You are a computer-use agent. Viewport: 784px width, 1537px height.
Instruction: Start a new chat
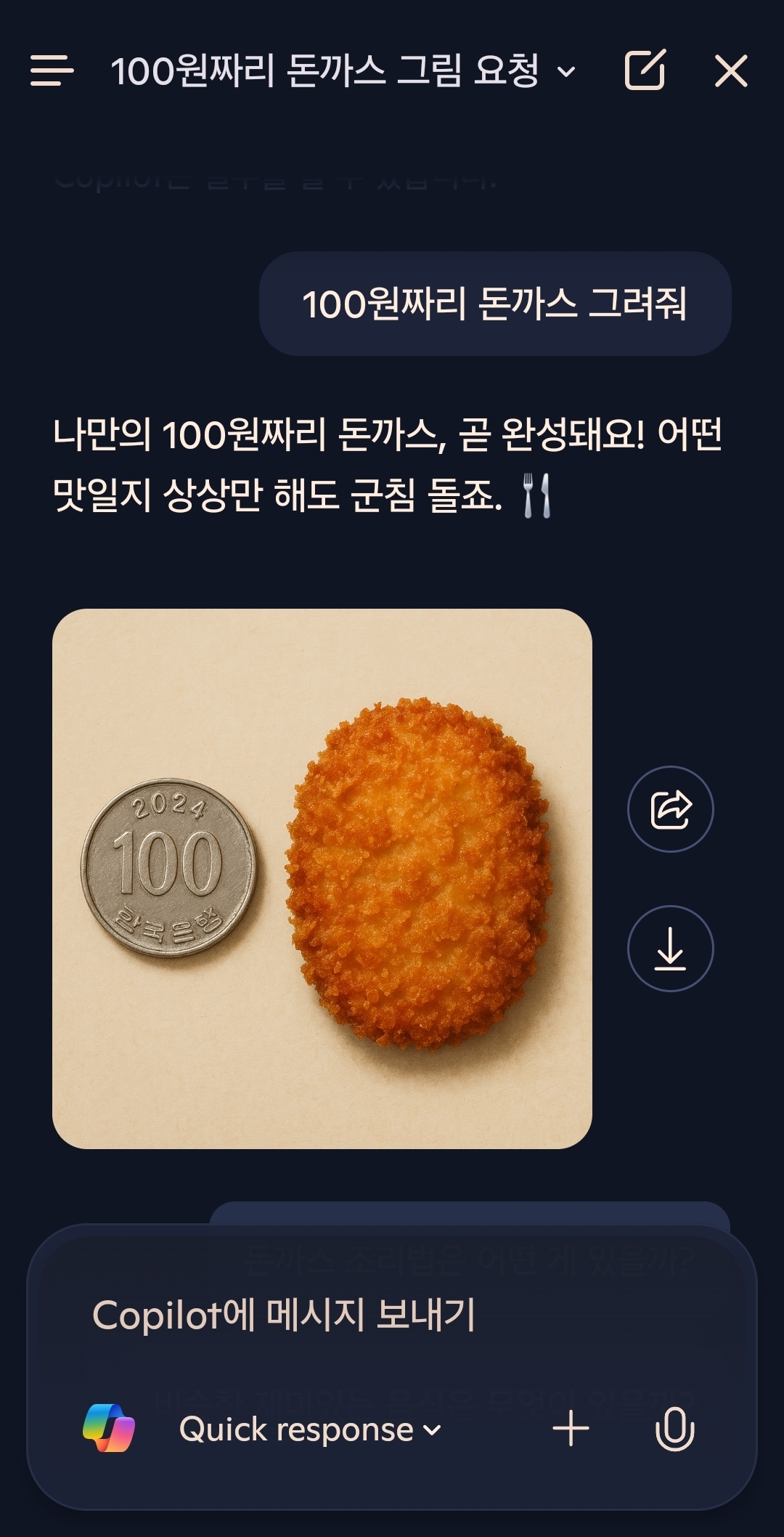tap(645, 70)
